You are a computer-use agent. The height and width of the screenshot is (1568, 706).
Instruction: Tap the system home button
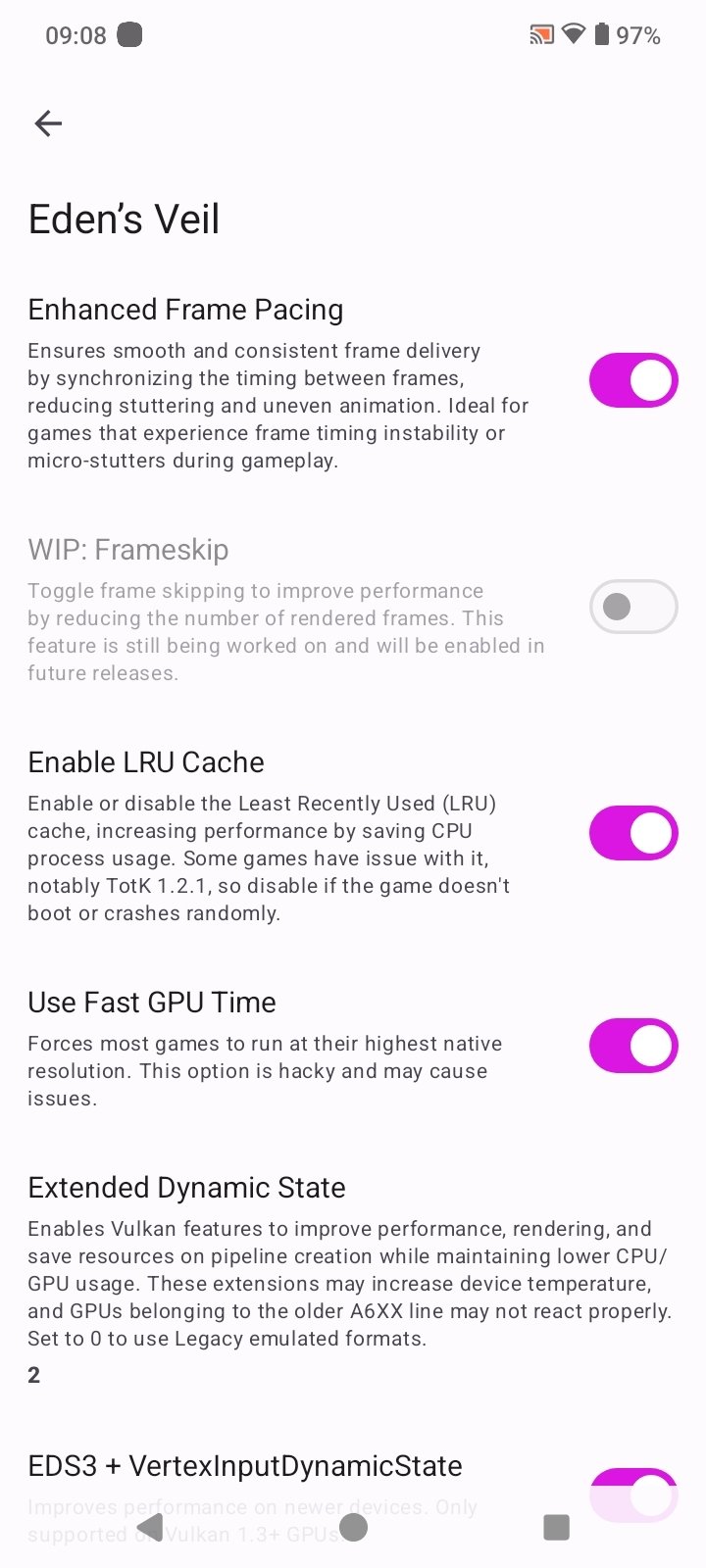tap(353, 1527)
